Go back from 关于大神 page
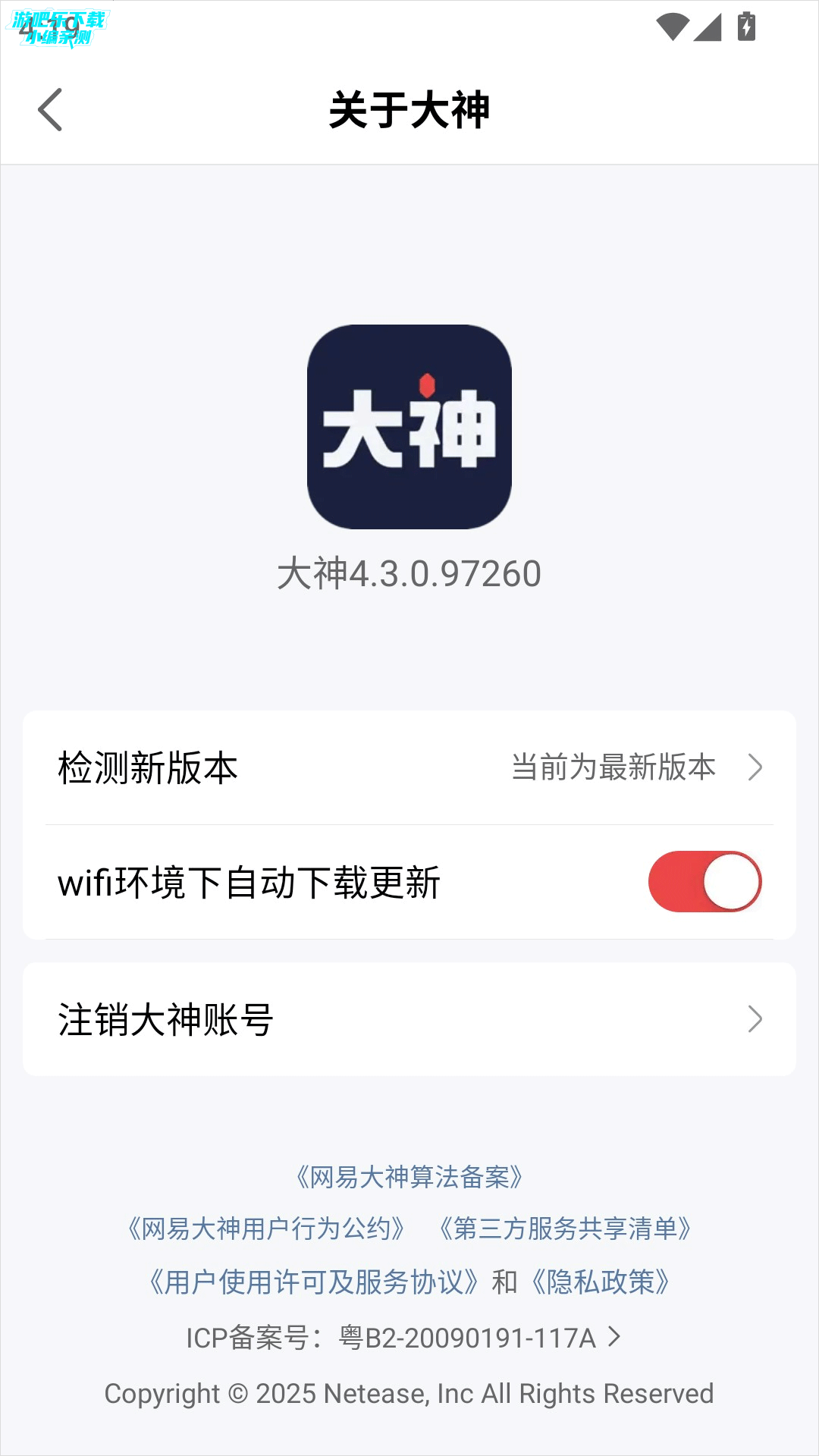The image size is (819, 1456). coord(50,110)
